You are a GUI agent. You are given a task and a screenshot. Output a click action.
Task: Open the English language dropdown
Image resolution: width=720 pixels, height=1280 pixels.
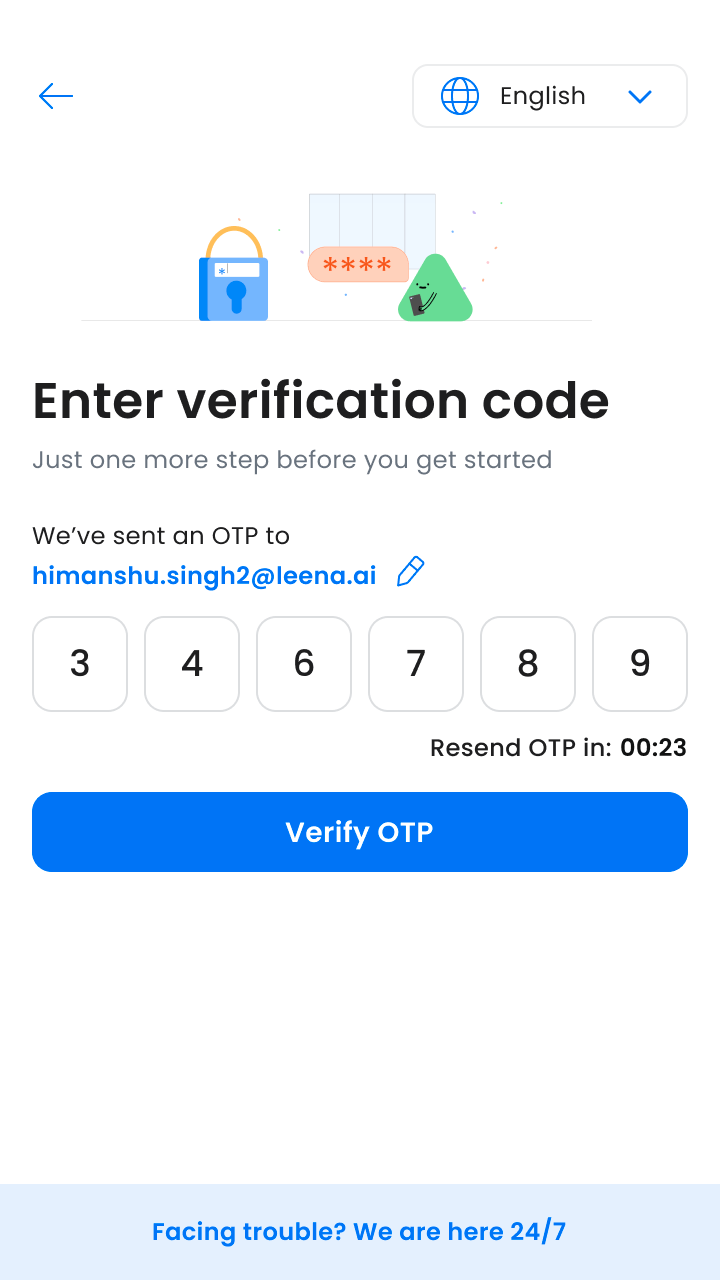(x=549, y=96)
